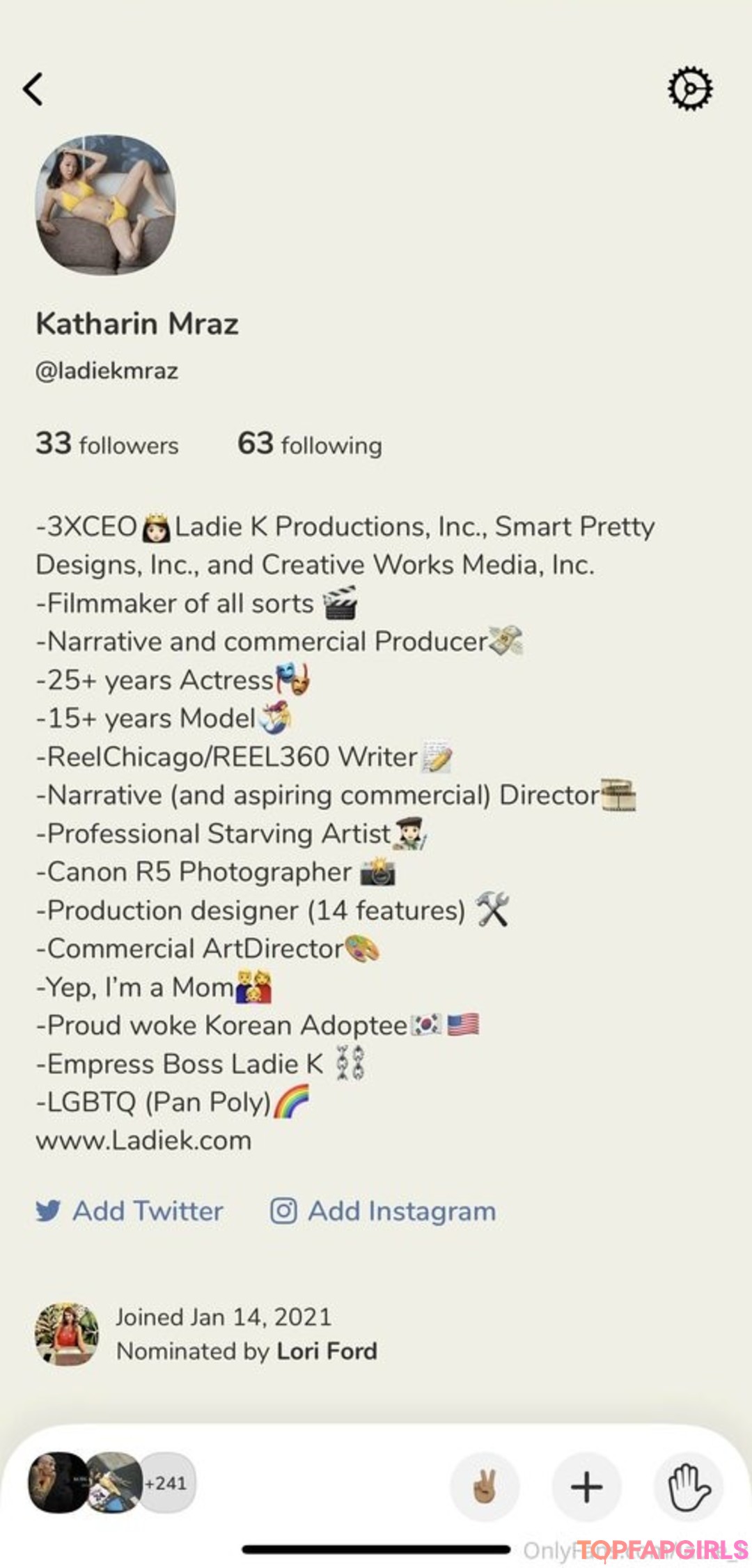
Task: Tap the peace hand leave button
Action: point(485,1487)
